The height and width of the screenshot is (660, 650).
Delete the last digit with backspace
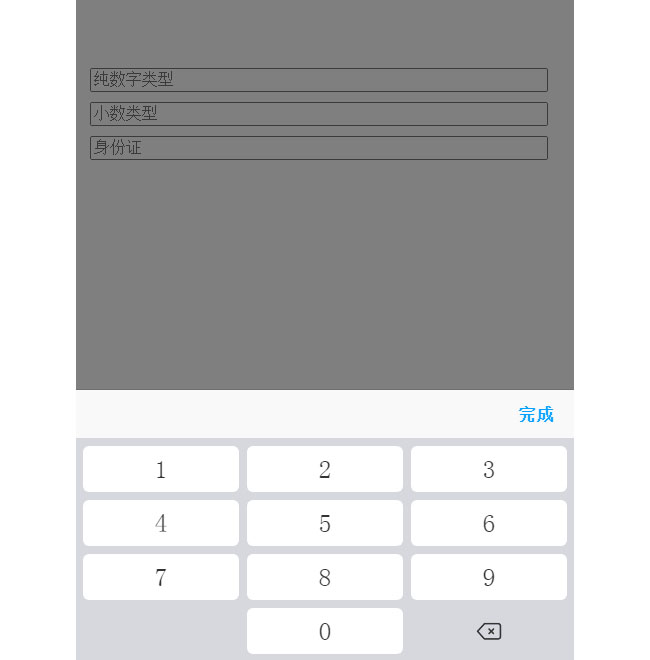(x=489, y=631)
